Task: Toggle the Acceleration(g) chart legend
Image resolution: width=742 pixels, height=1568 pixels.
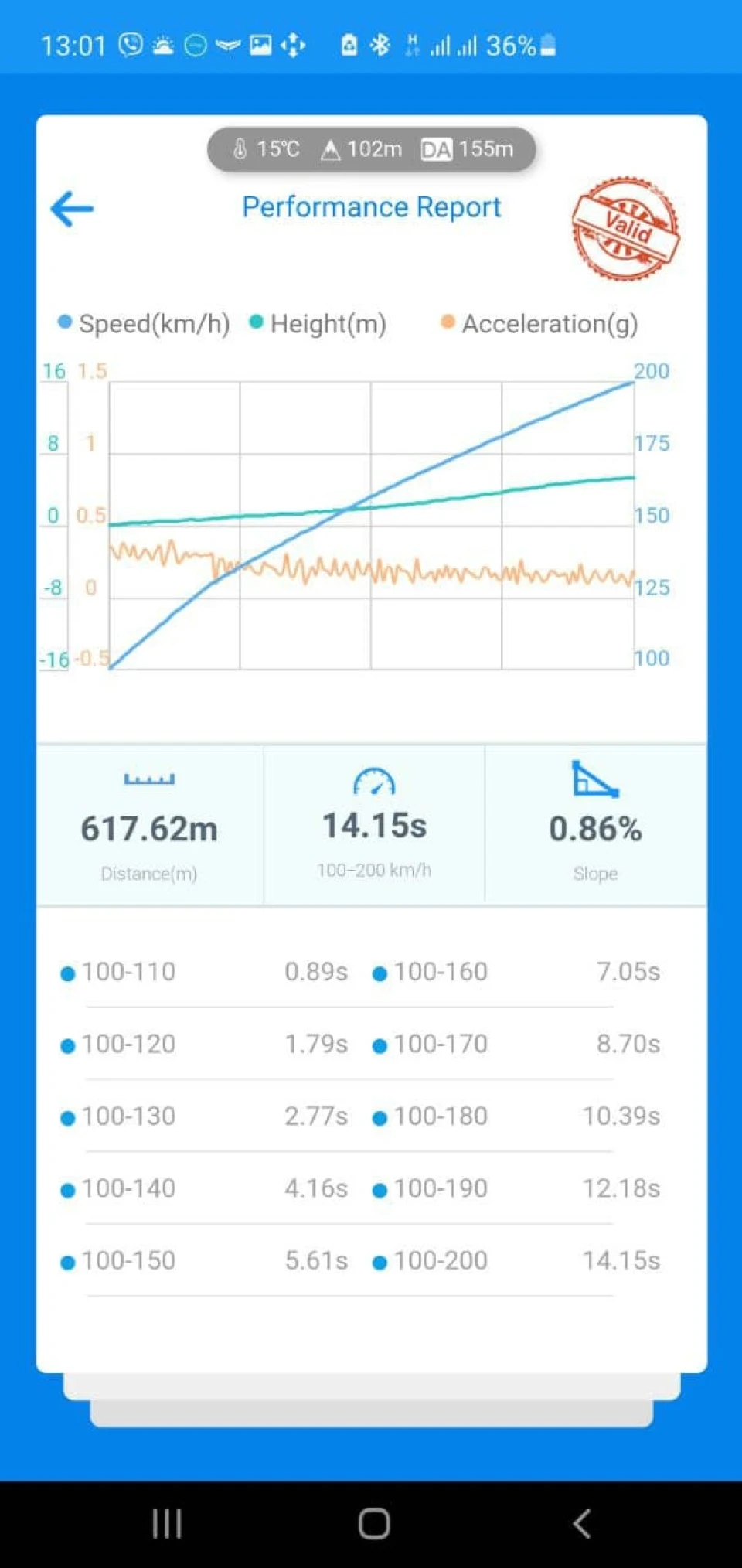Action: pos(539,323)
